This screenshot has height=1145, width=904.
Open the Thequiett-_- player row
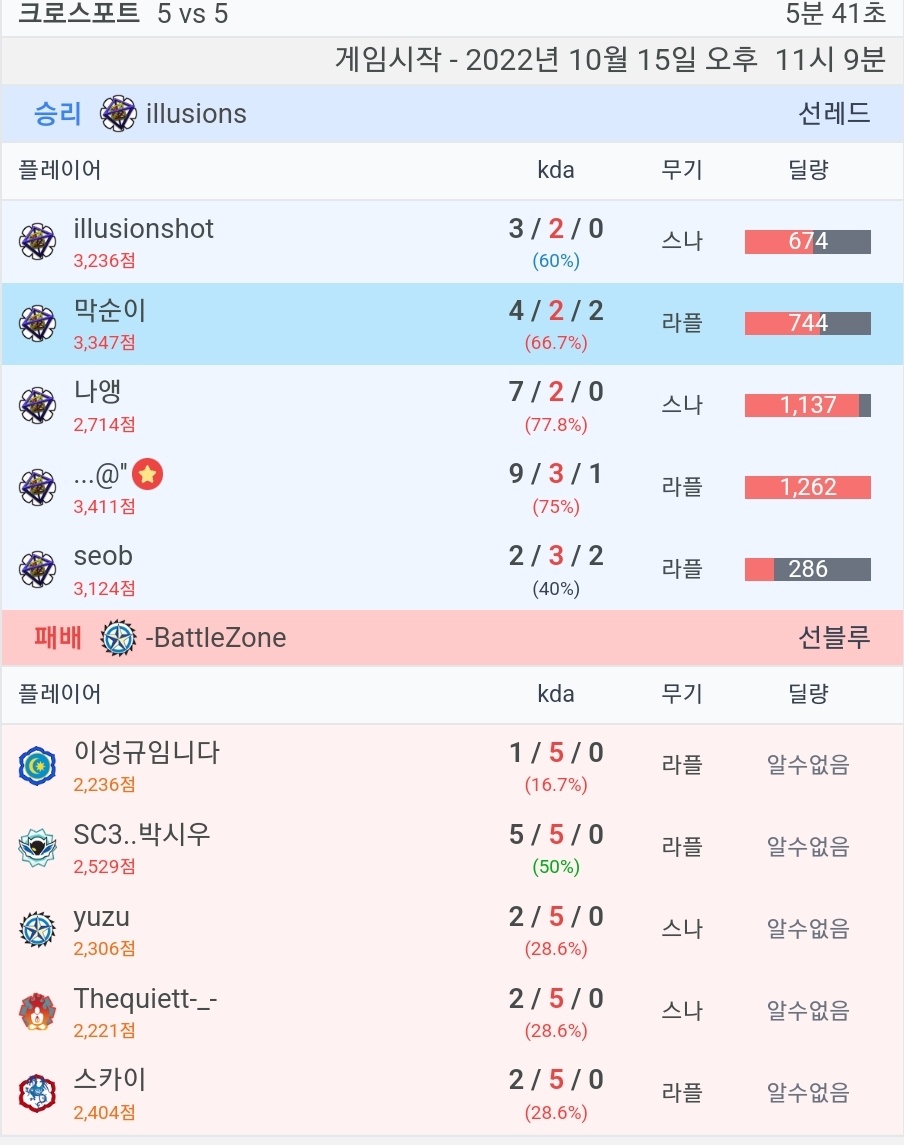(x=145, y=999)
